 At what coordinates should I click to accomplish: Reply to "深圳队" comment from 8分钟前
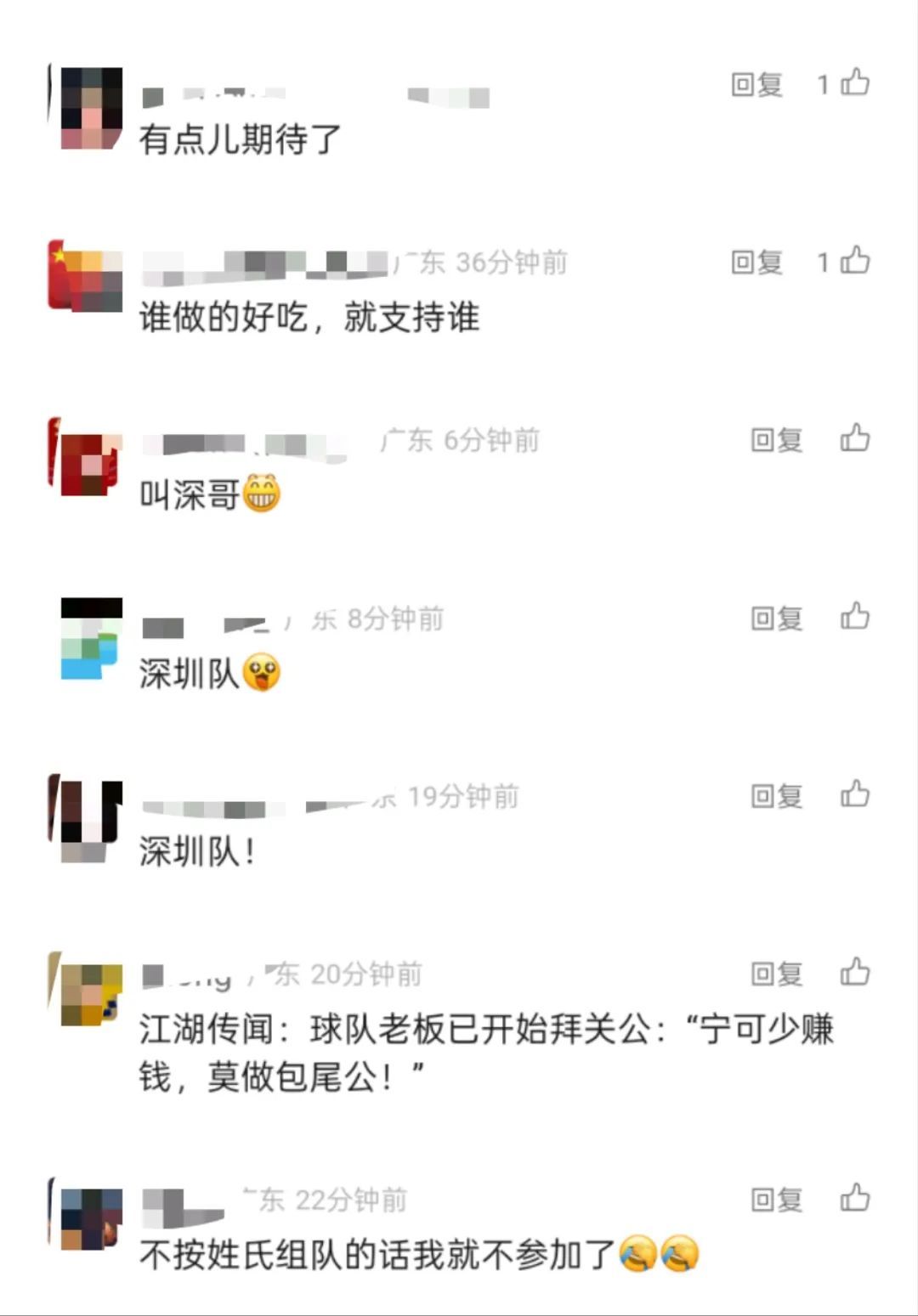776,618
